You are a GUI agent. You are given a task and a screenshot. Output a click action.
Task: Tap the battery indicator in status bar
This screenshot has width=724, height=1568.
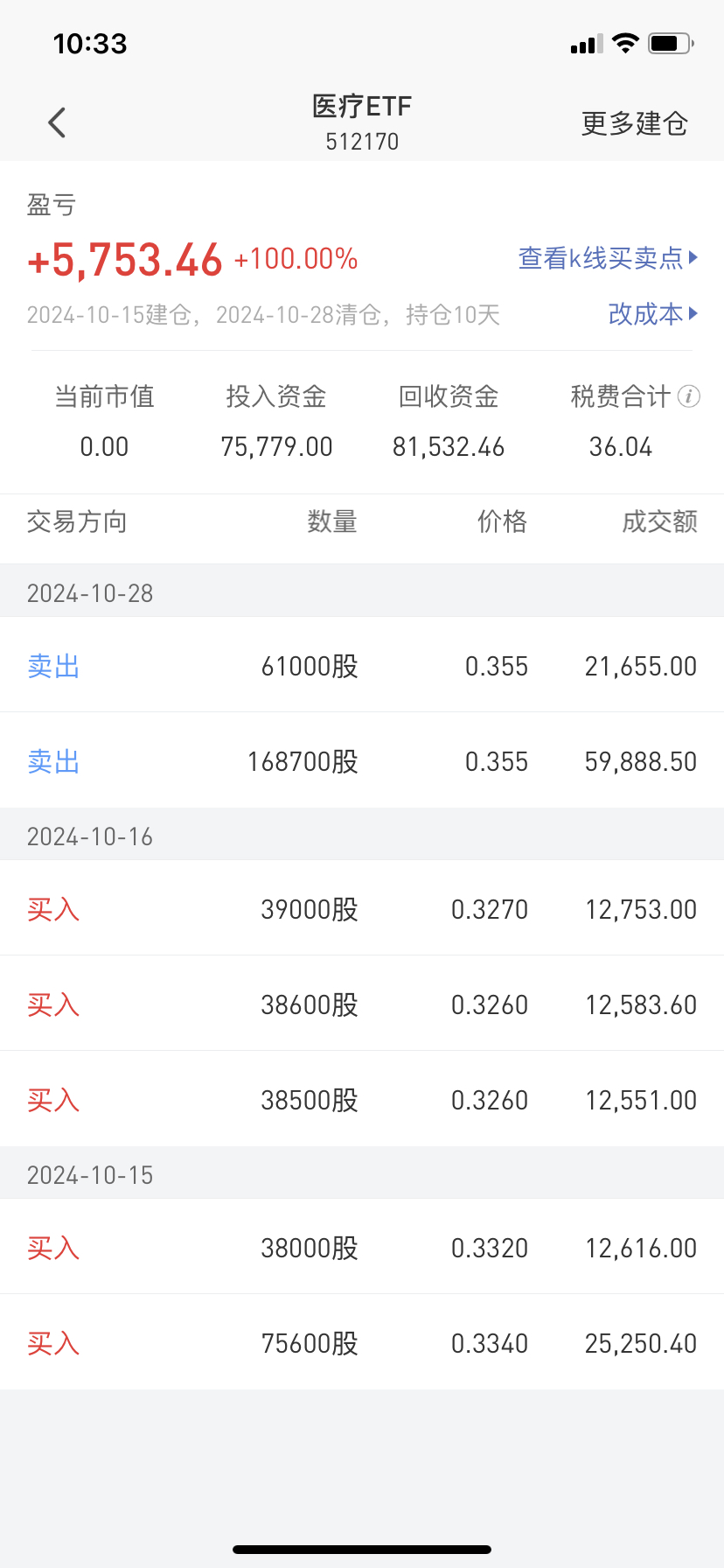pos(670,42)
